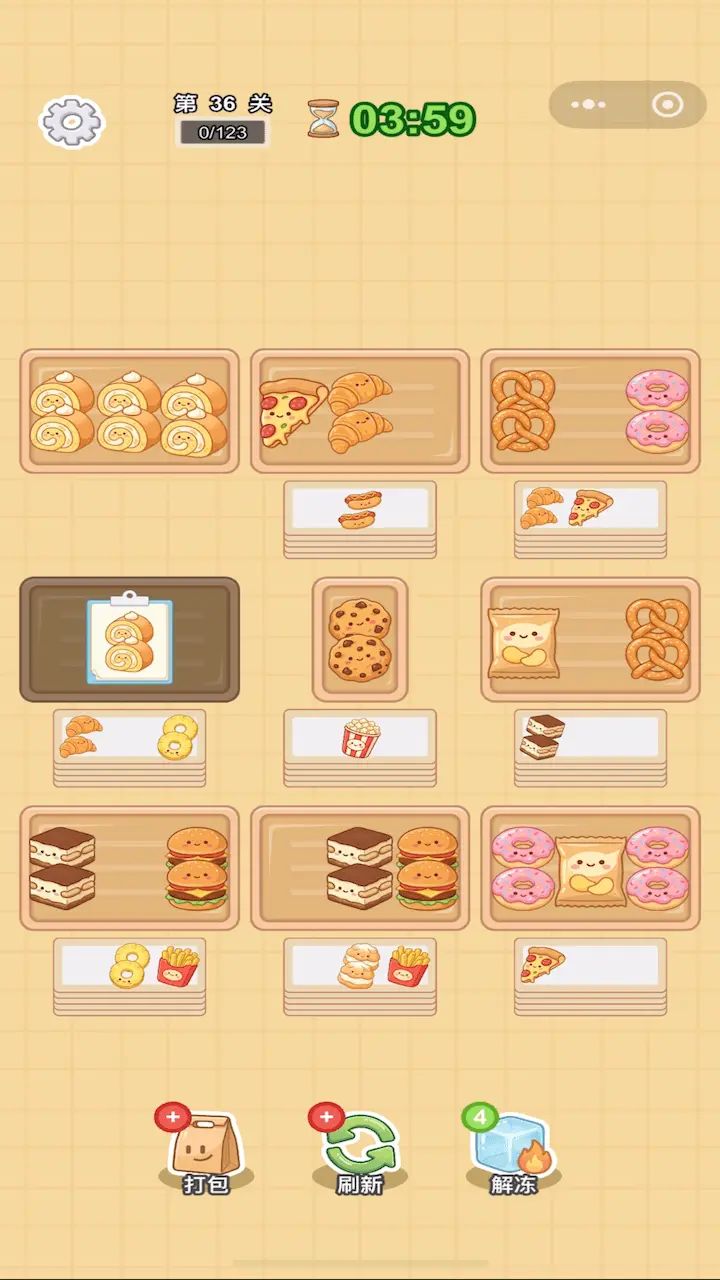Tap the swiss rolls tray at top left

129,411
